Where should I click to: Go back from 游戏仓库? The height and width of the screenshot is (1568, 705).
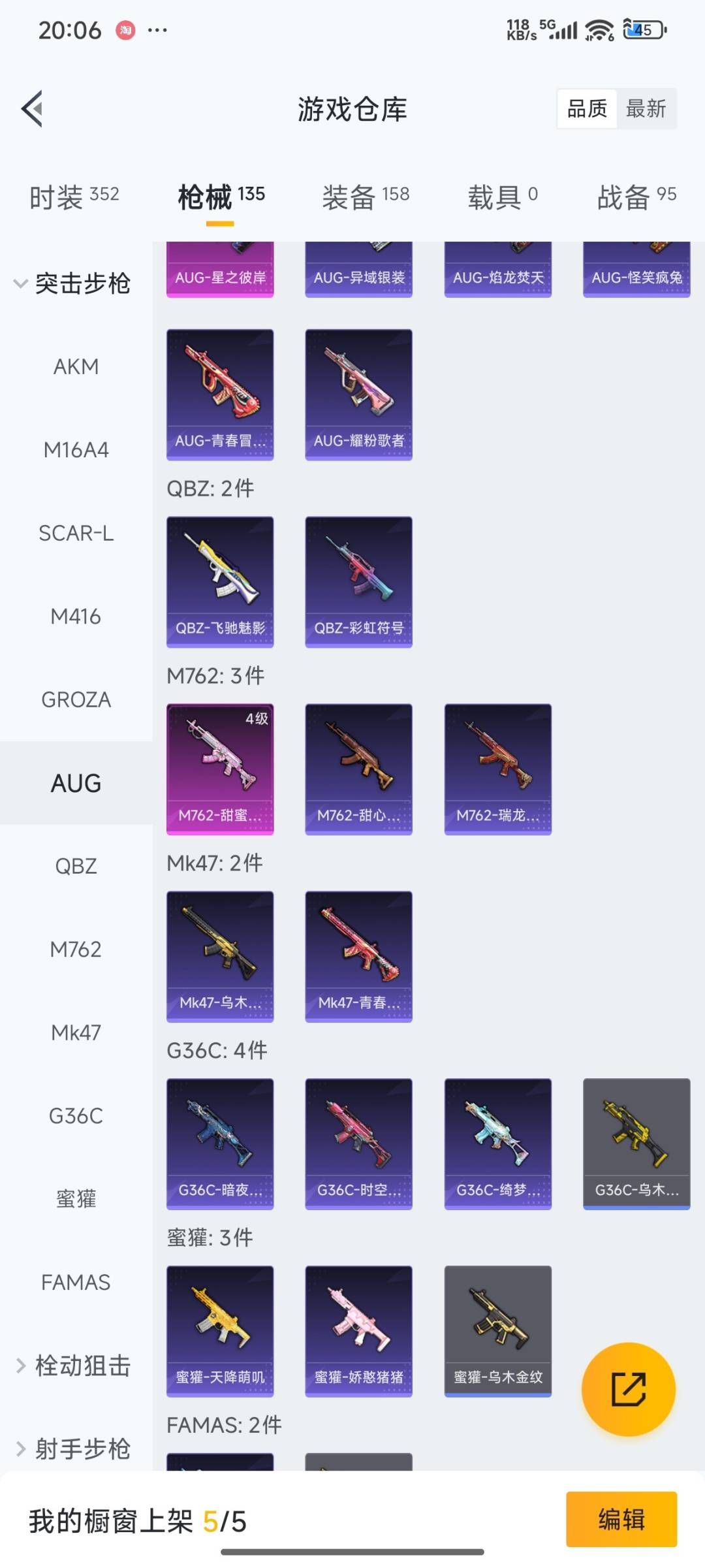coord(33,108)
